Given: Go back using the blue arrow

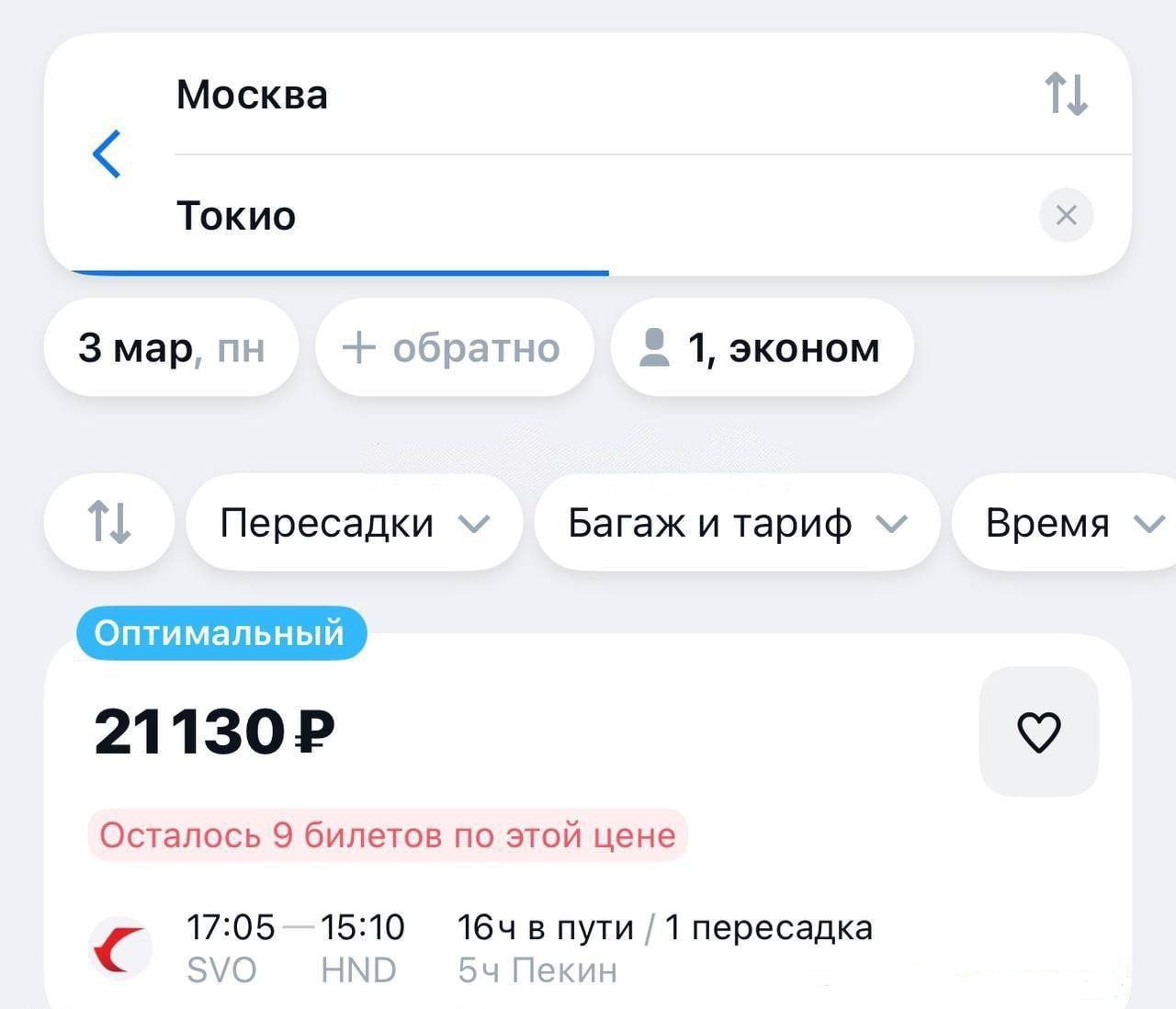Looking at the screenshot, I should pos(107,153).
